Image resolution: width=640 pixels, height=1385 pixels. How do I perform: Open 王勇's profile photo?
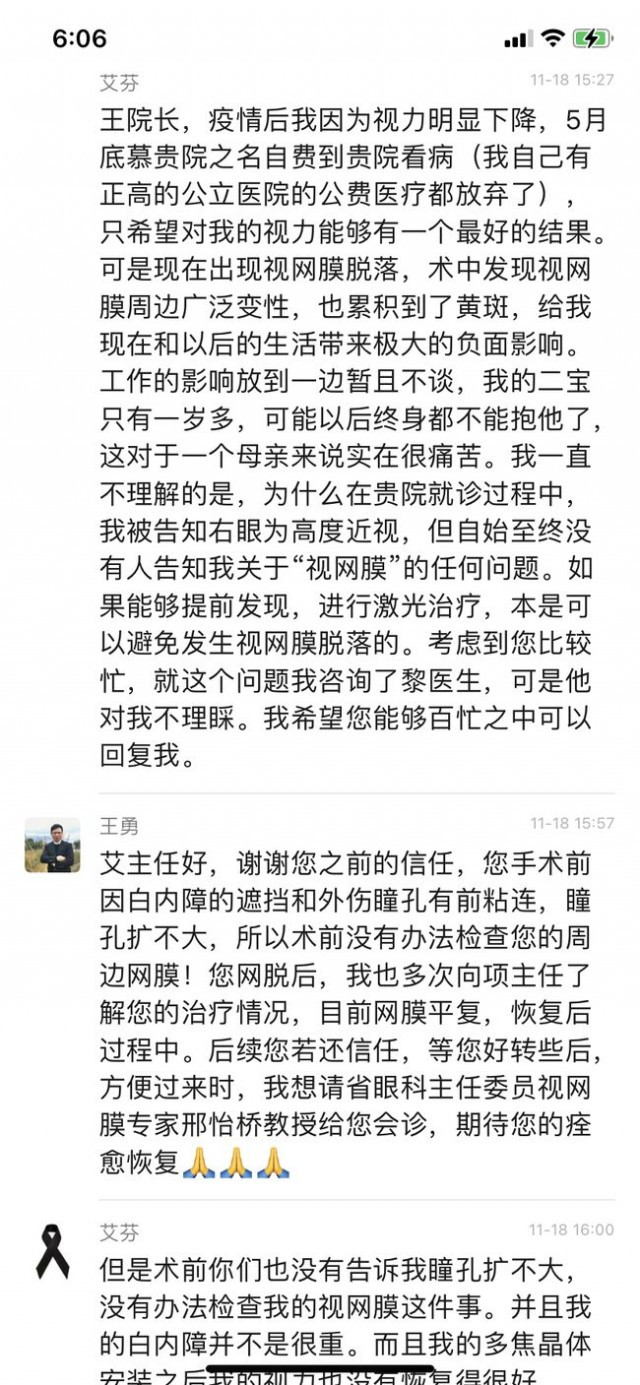(x=52, y=845)
